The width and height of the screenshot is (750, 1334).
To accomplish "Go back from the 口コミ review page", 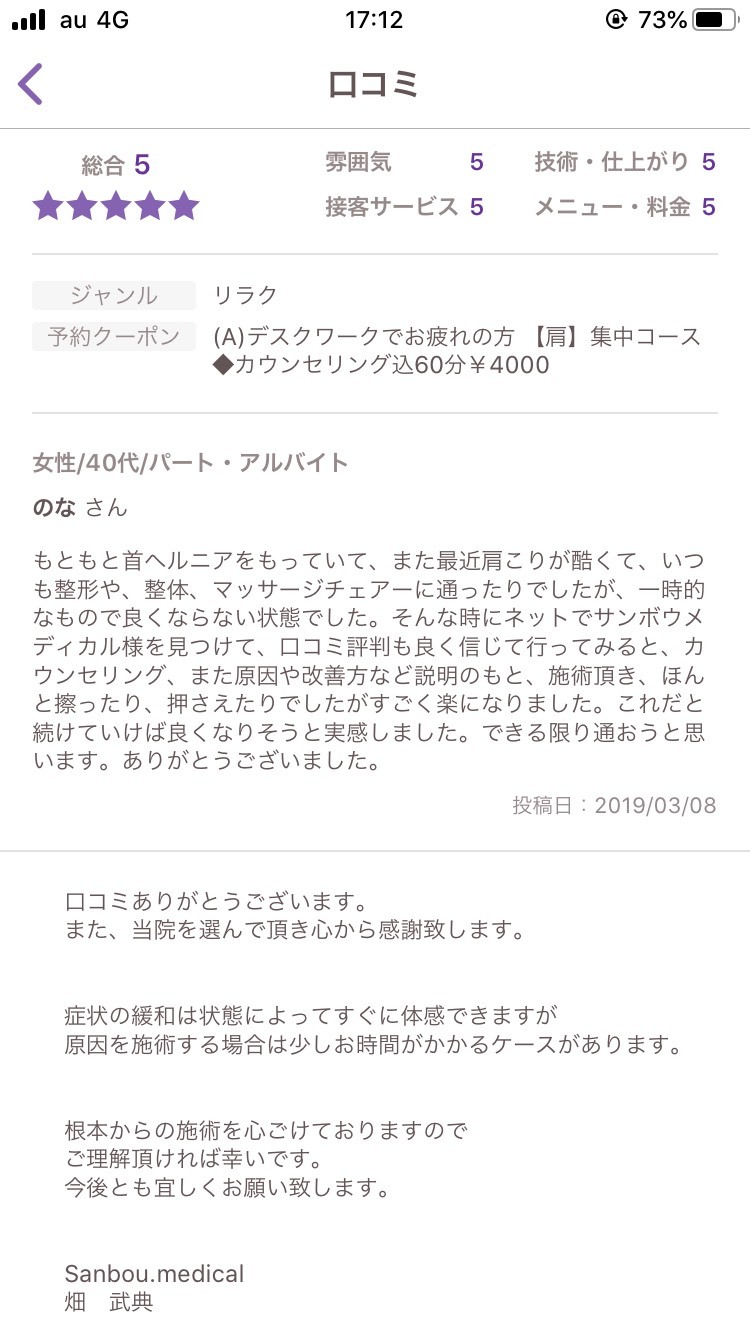I will 32,84.
